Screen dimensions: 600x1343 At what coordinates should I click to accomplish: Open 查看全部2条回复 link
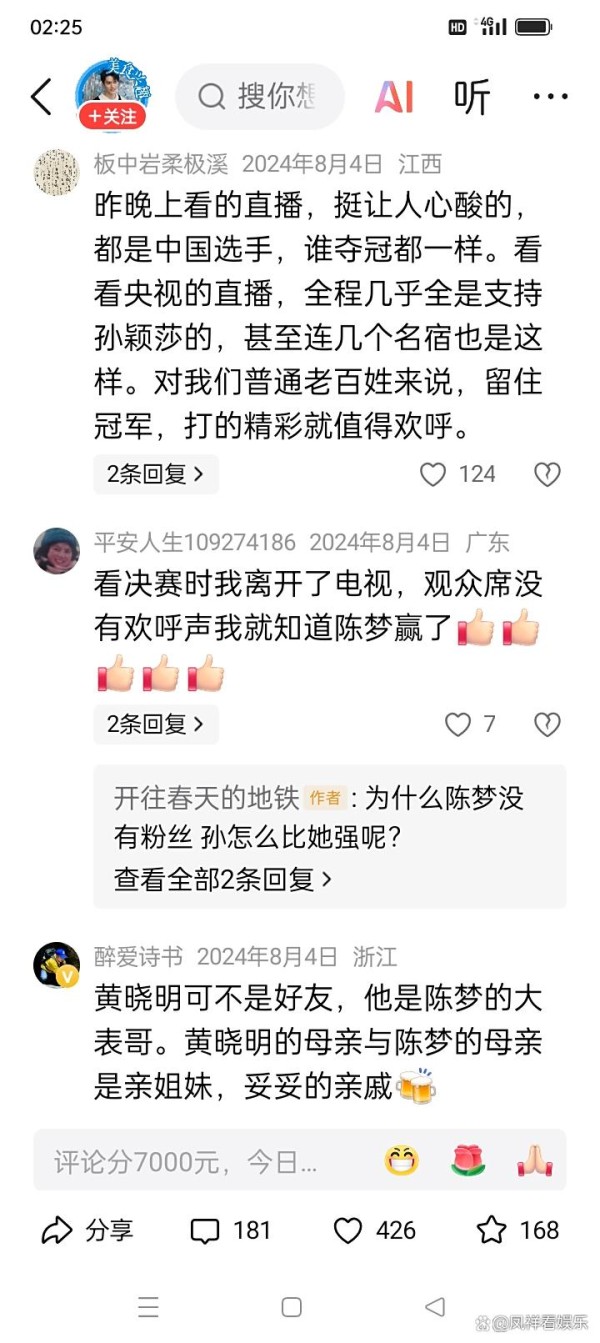pyautogui.click(x=223, y=879)
